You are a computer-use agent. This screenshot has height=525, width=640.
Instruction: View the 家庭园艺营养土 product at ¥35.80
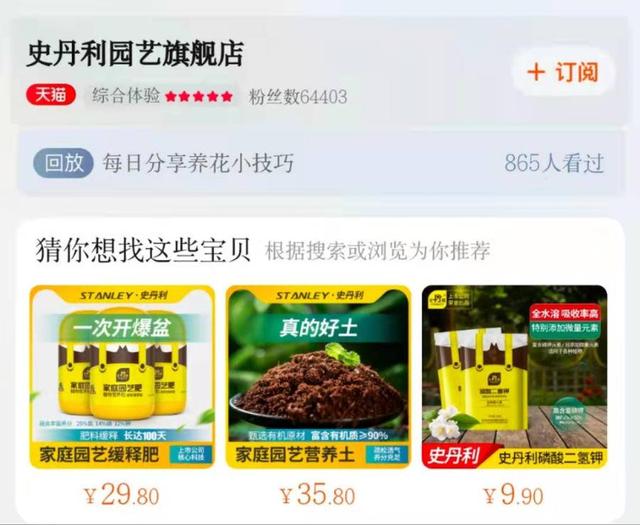pos(318,379)
